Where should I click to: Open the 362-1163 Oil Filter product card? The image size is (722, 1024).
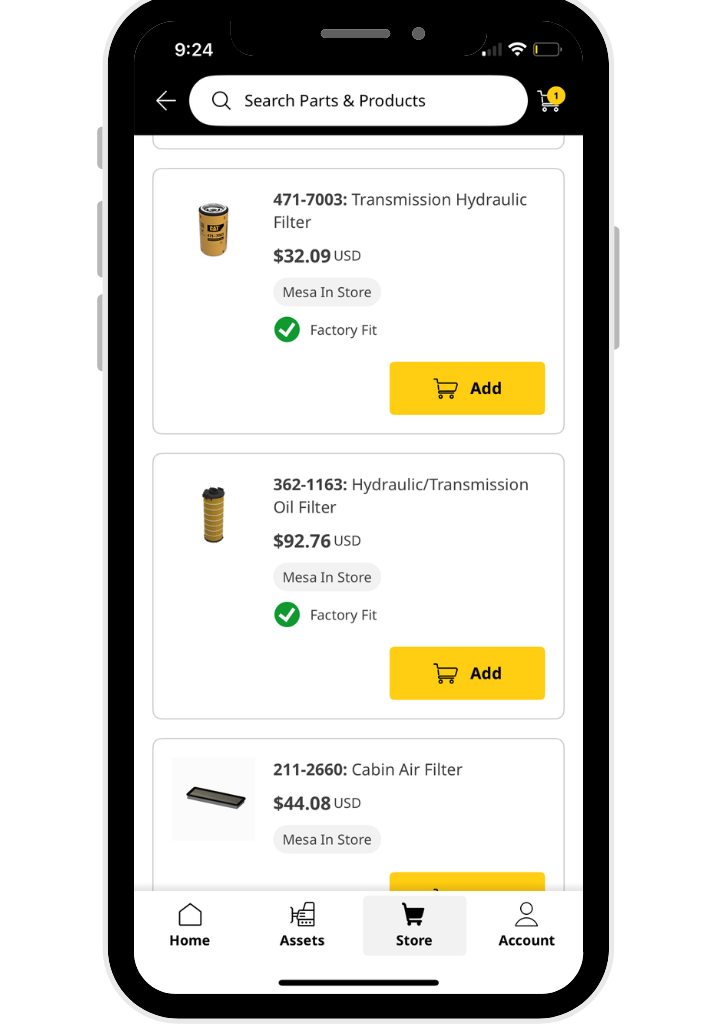400,496
